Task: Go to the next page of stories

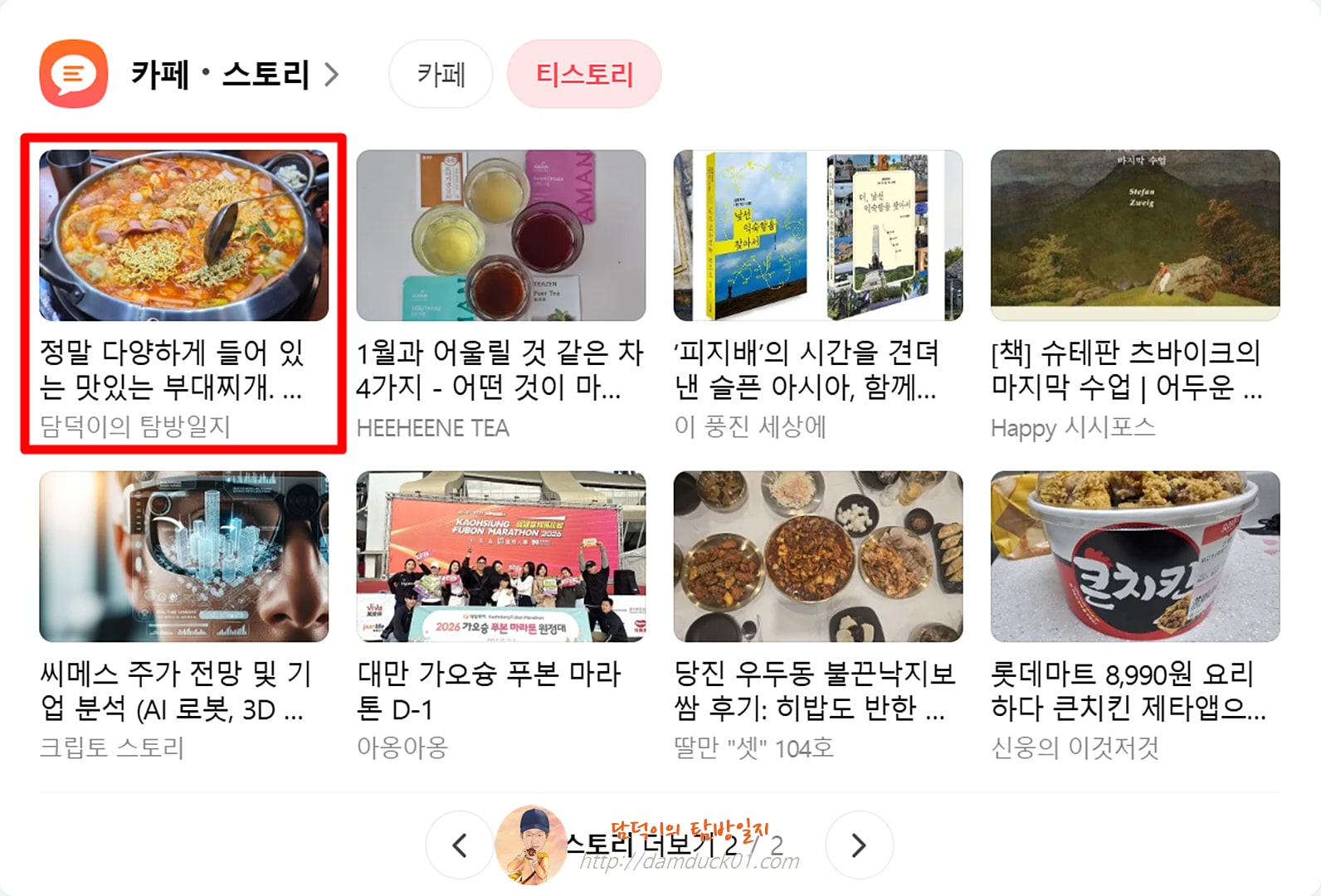Action: pyautogui.click(x=860, y=845)
